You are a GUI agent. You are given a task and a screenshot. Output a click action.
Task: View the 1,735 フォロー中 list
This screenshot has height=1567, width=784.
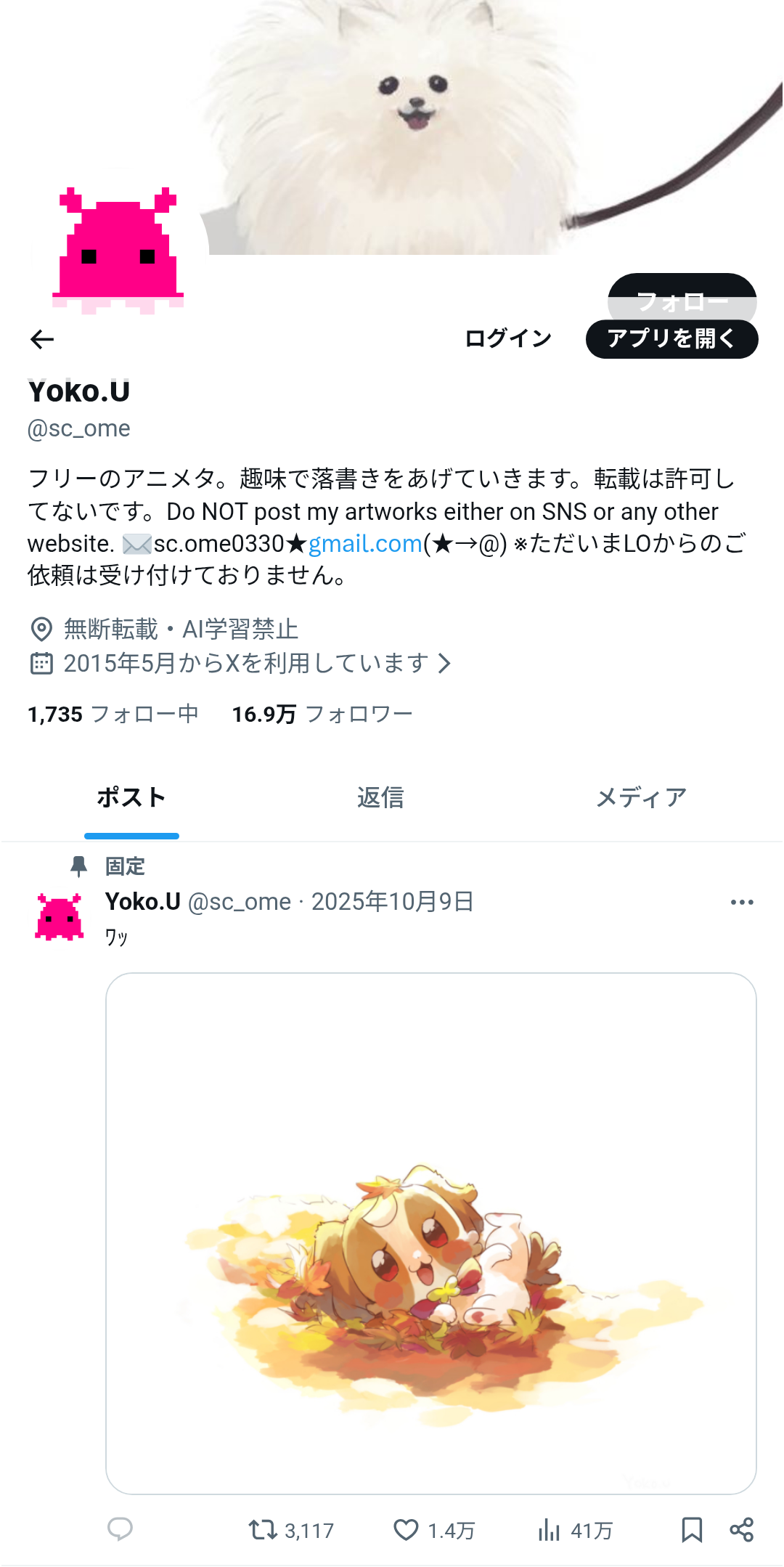coord(113,715)
